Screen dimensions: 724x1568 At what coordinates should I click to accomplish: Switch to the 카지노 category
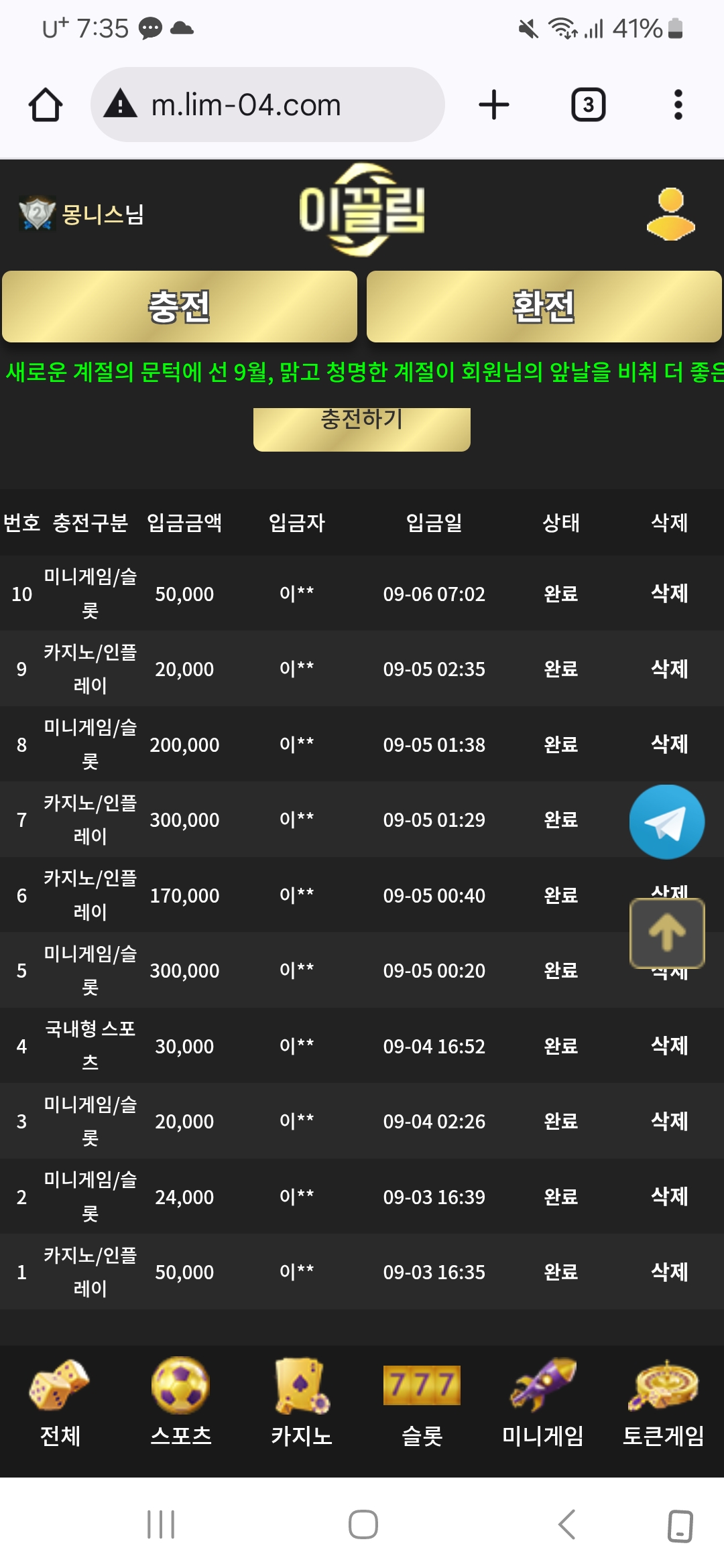[x=302, y=1402]
